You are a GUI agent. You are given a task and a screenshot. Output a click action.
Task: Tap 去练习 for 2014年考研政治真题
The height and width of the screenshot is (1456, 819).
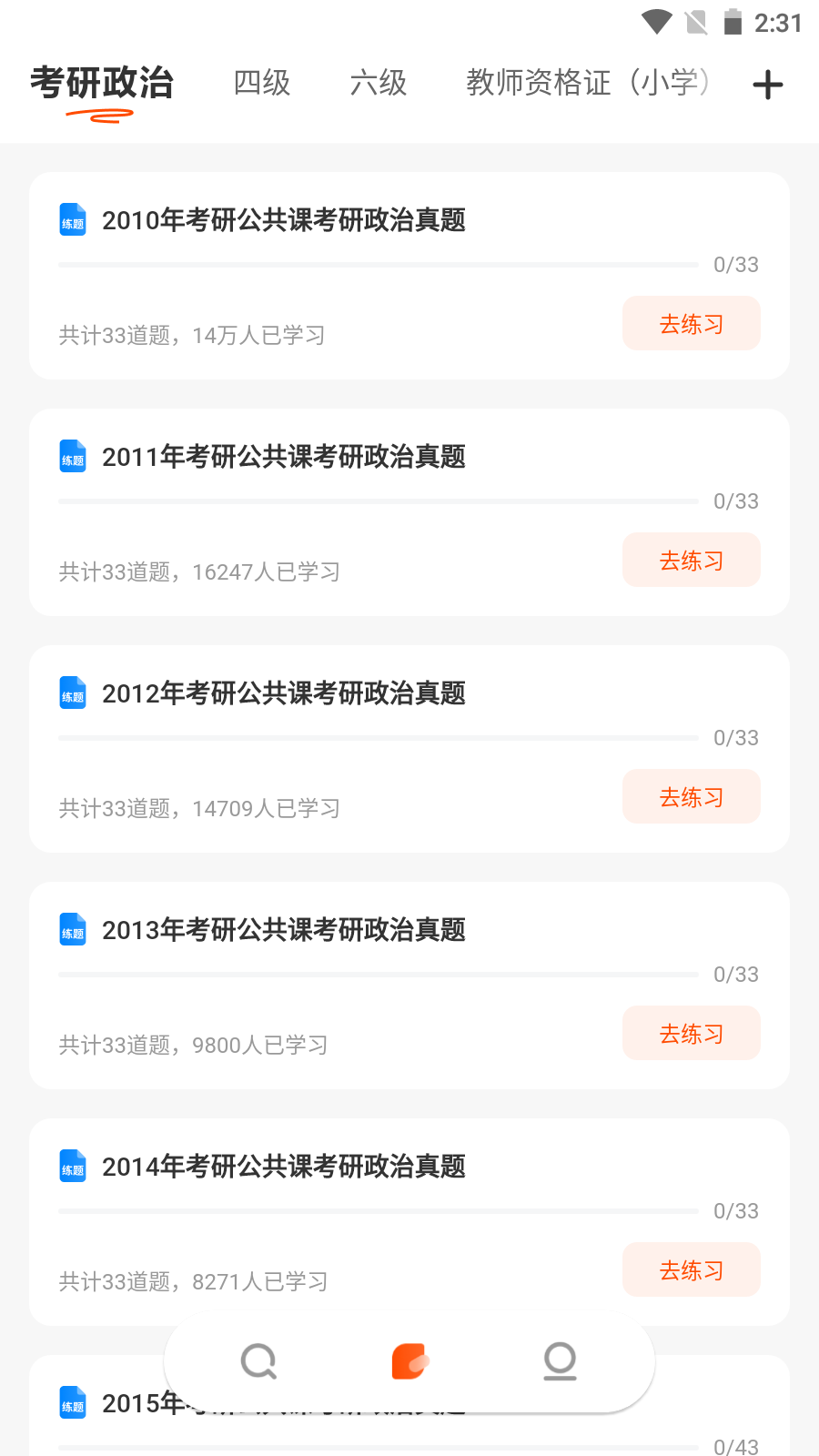tap(691, 1269)
